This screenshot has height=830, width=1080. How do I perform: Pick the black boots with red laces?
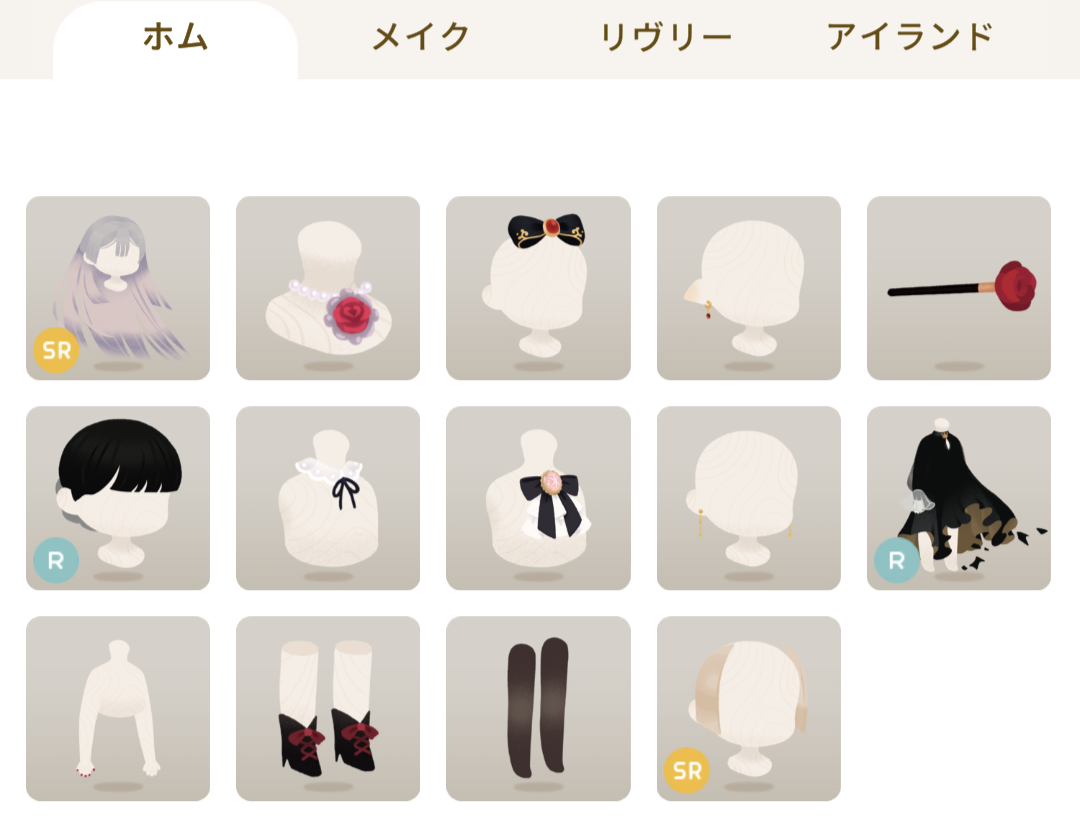click(x=328, y=708)
